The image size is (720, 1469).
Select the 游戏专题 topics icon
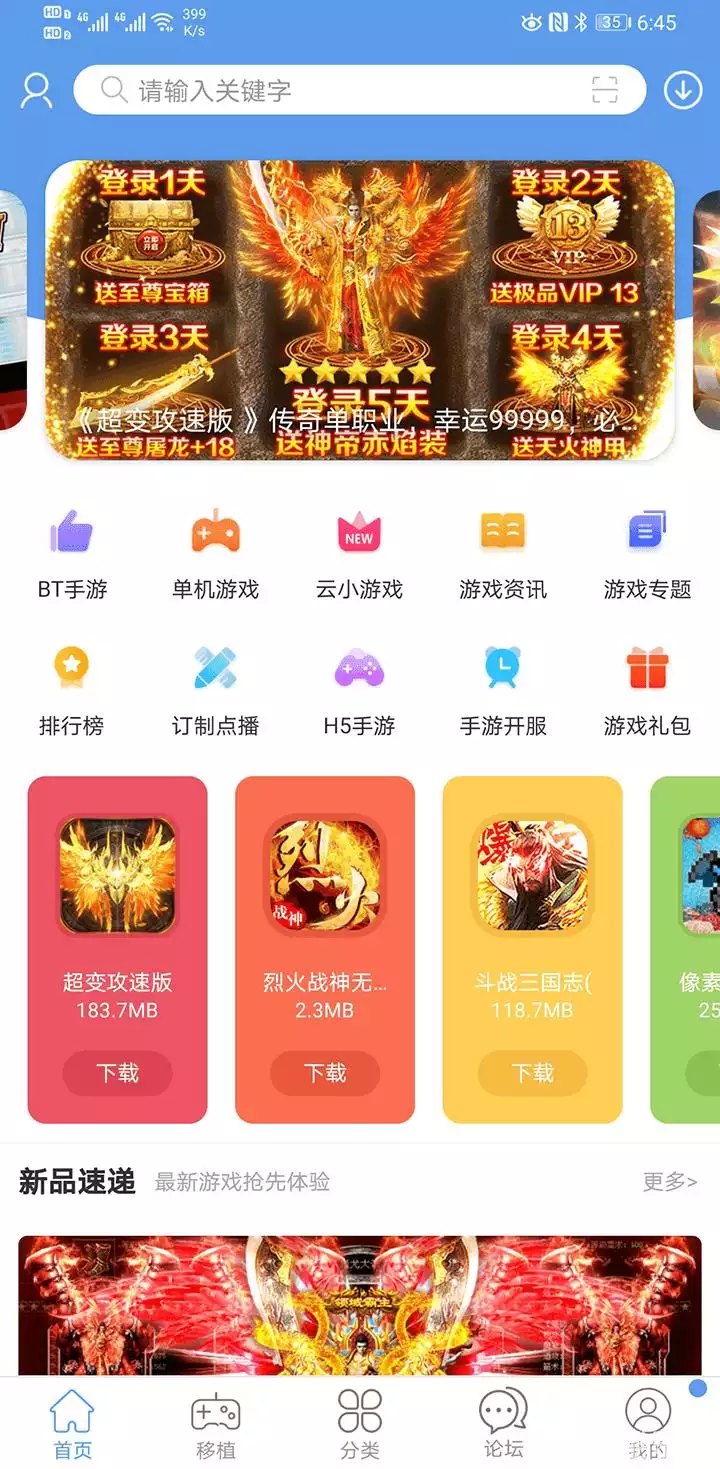click(x=645, y=535)
